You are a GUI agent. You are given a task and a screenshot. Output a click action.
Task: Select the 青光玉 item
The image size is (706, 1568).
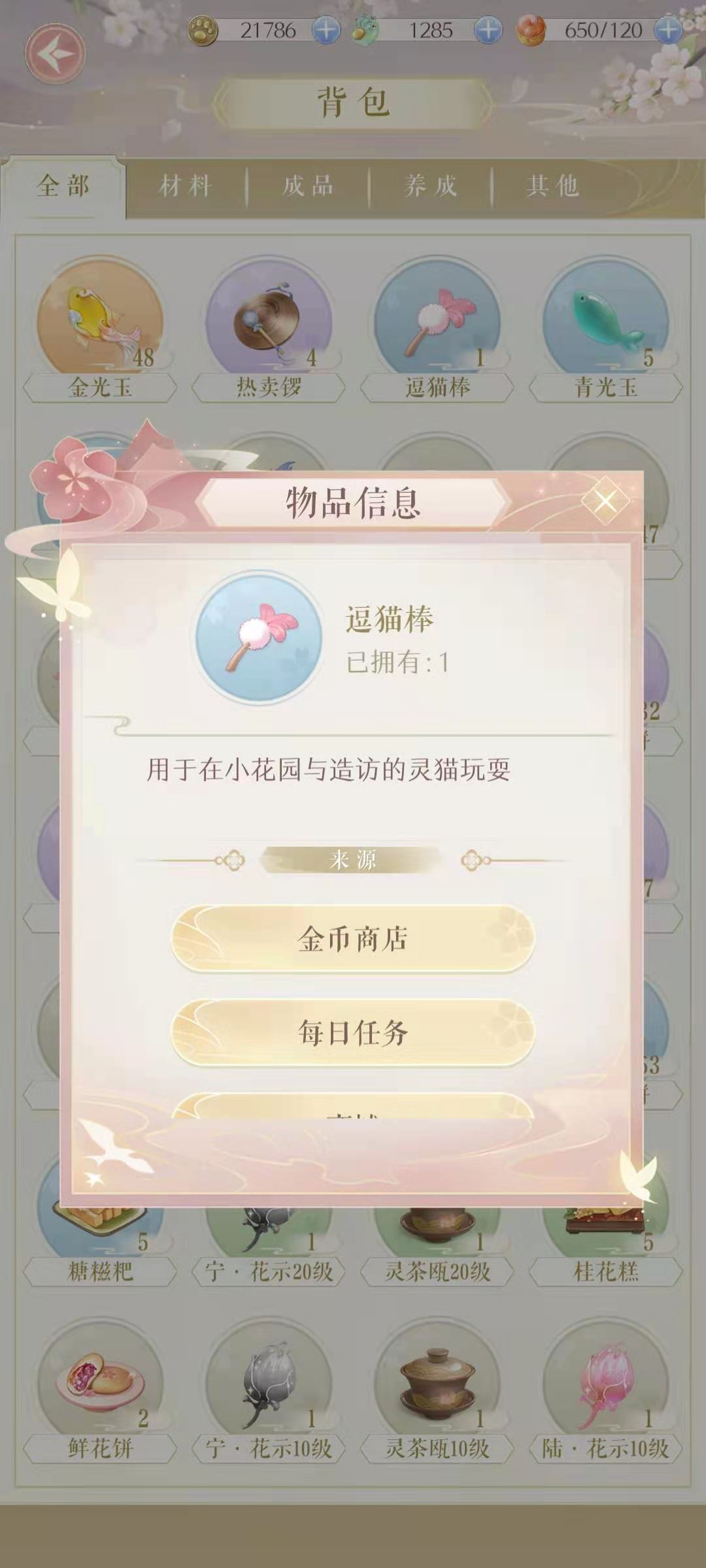[x=606, y=323]
